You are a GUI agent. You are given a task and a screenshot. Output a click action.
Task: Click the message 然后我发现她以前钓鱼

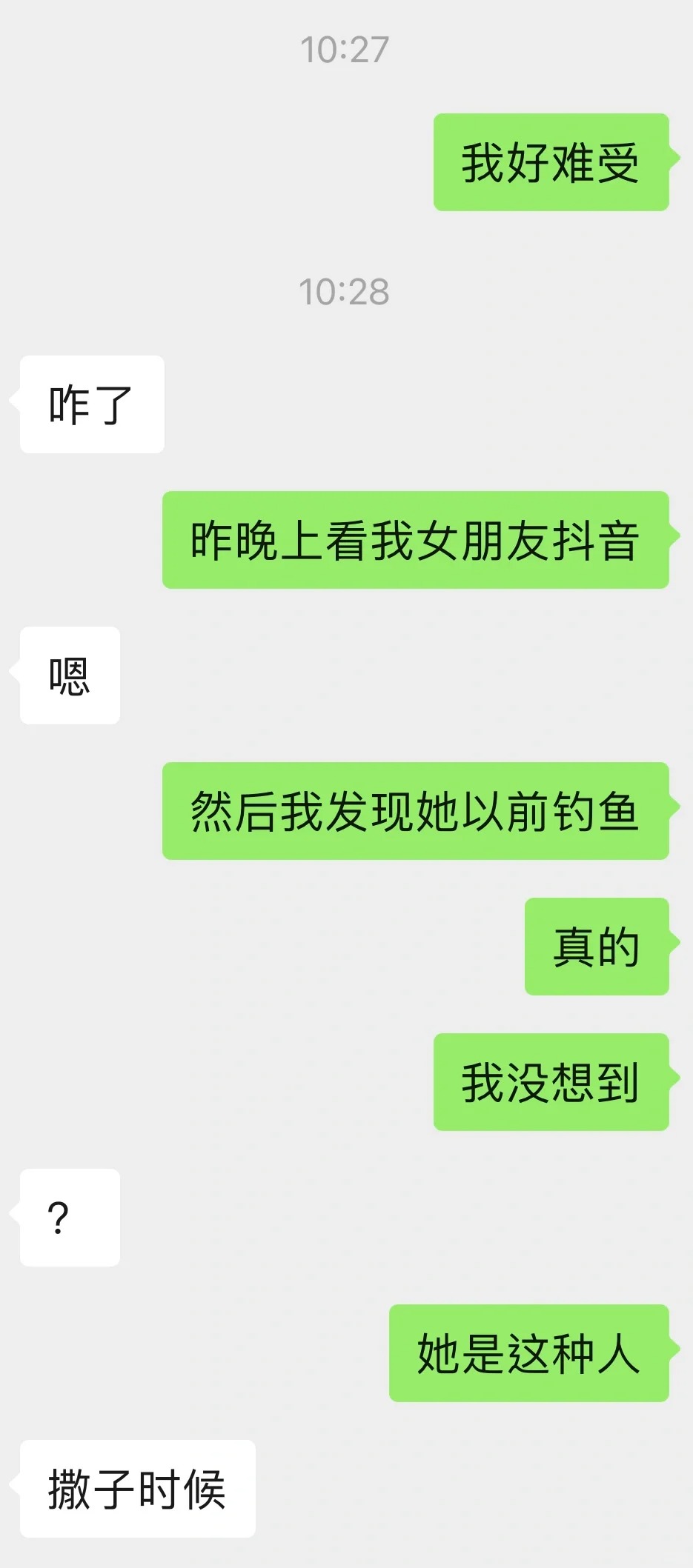coord(417,813)
